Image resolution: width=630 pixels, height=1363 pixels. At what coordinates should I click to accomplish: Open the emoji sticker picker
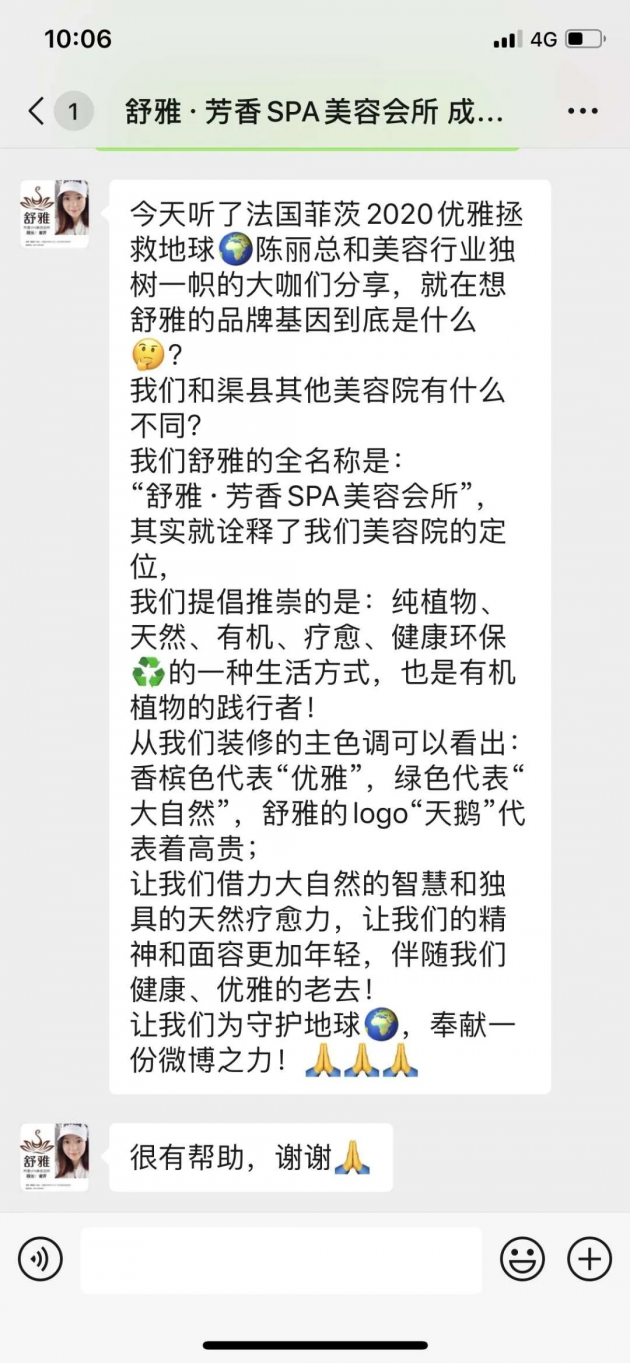tap(522, 1259)
